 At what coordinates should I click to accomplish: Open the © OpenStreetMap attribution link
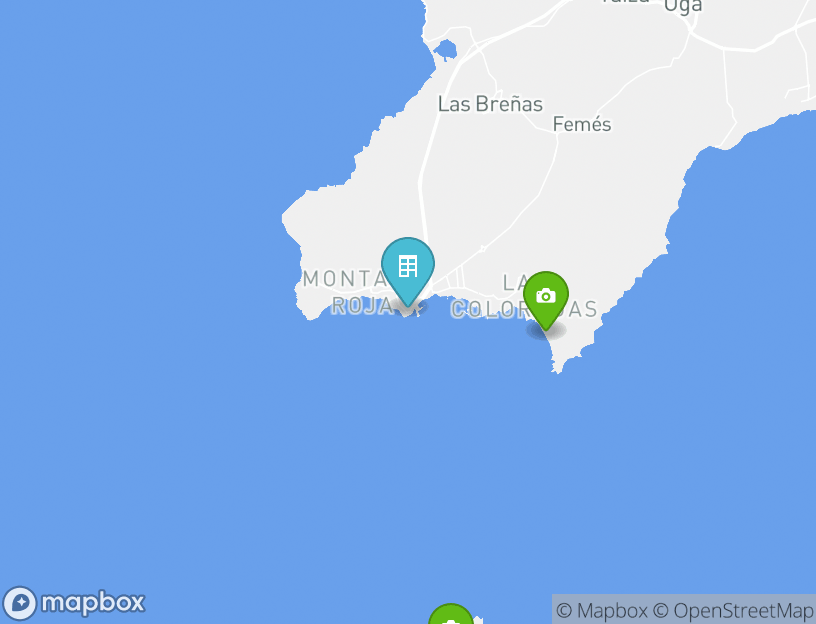click(733, 610)
